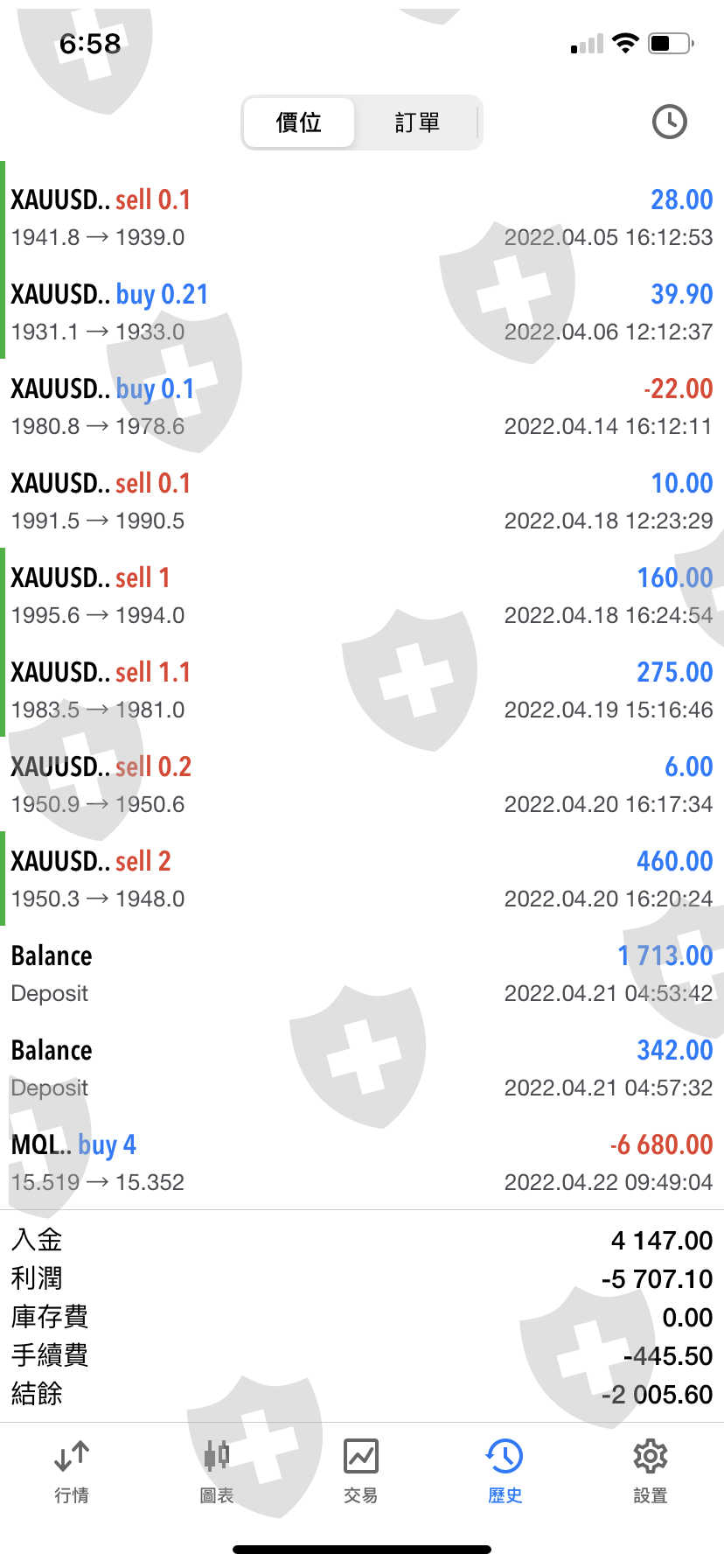Image resolution: width=724 pixels, height=1568 pixels.
Task: Open the history period clock icon
Action: 669,122
